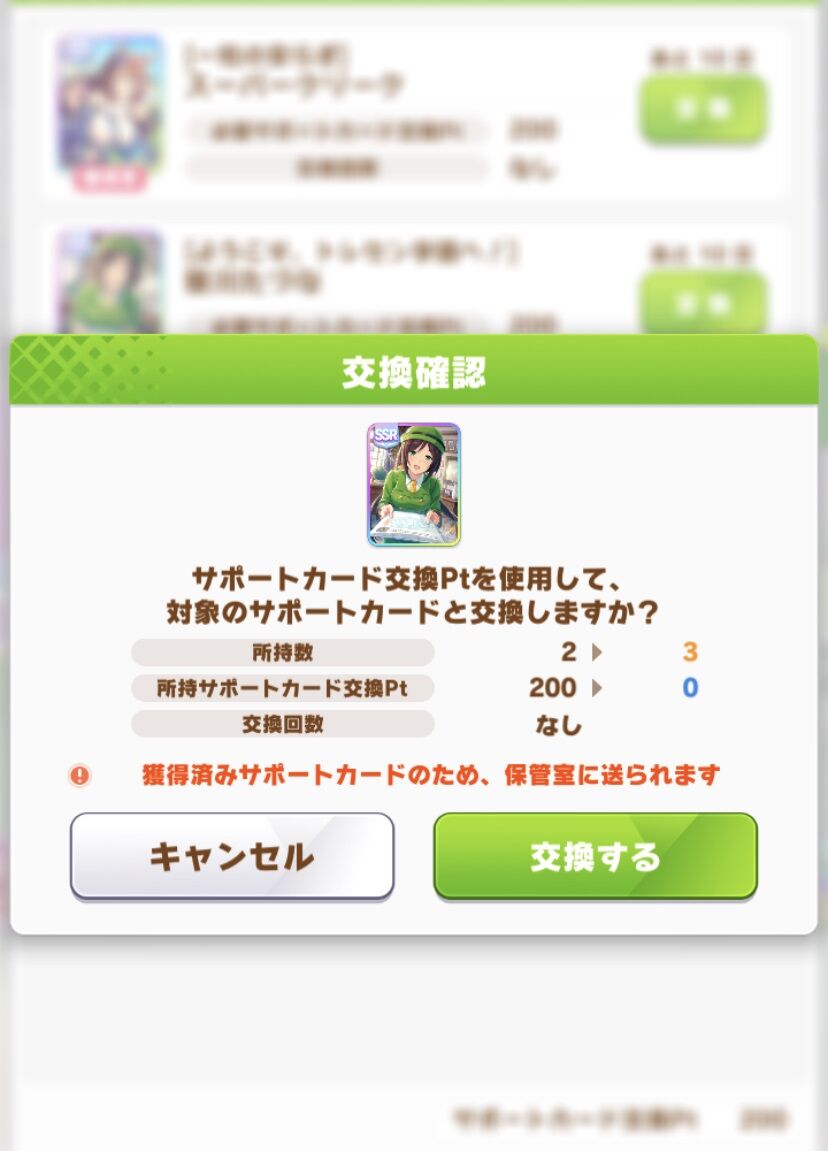
Task: Click the blue 0 value for remaining points
Action: tap(688, 688)
